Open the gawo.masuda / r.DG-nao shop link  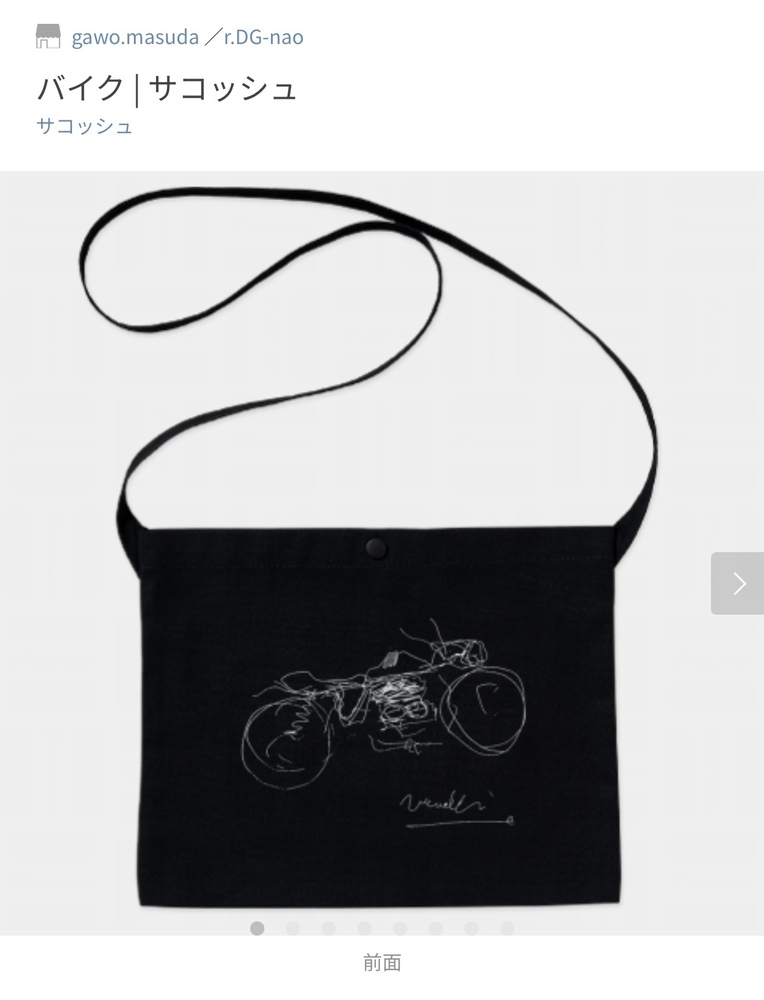coord(186,38)
